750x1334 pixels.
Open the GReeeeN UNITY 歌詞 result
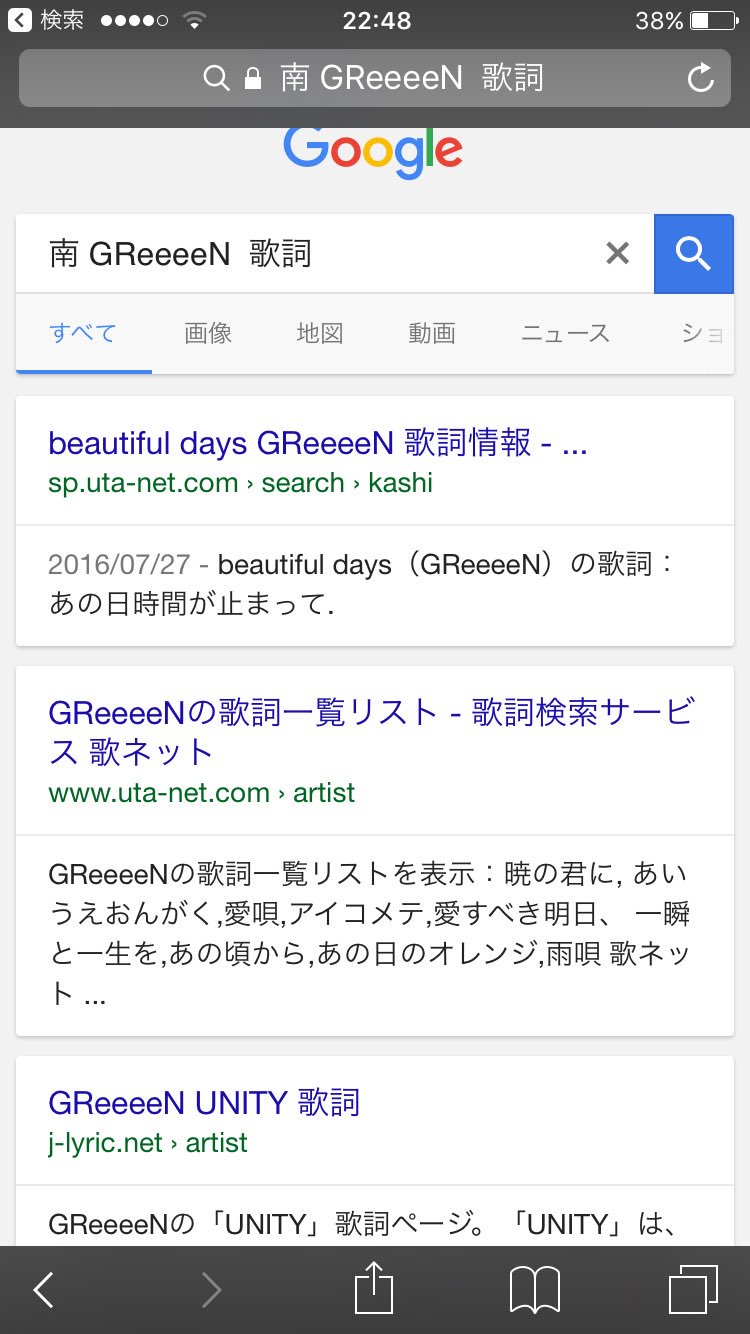pos(204,1102)
